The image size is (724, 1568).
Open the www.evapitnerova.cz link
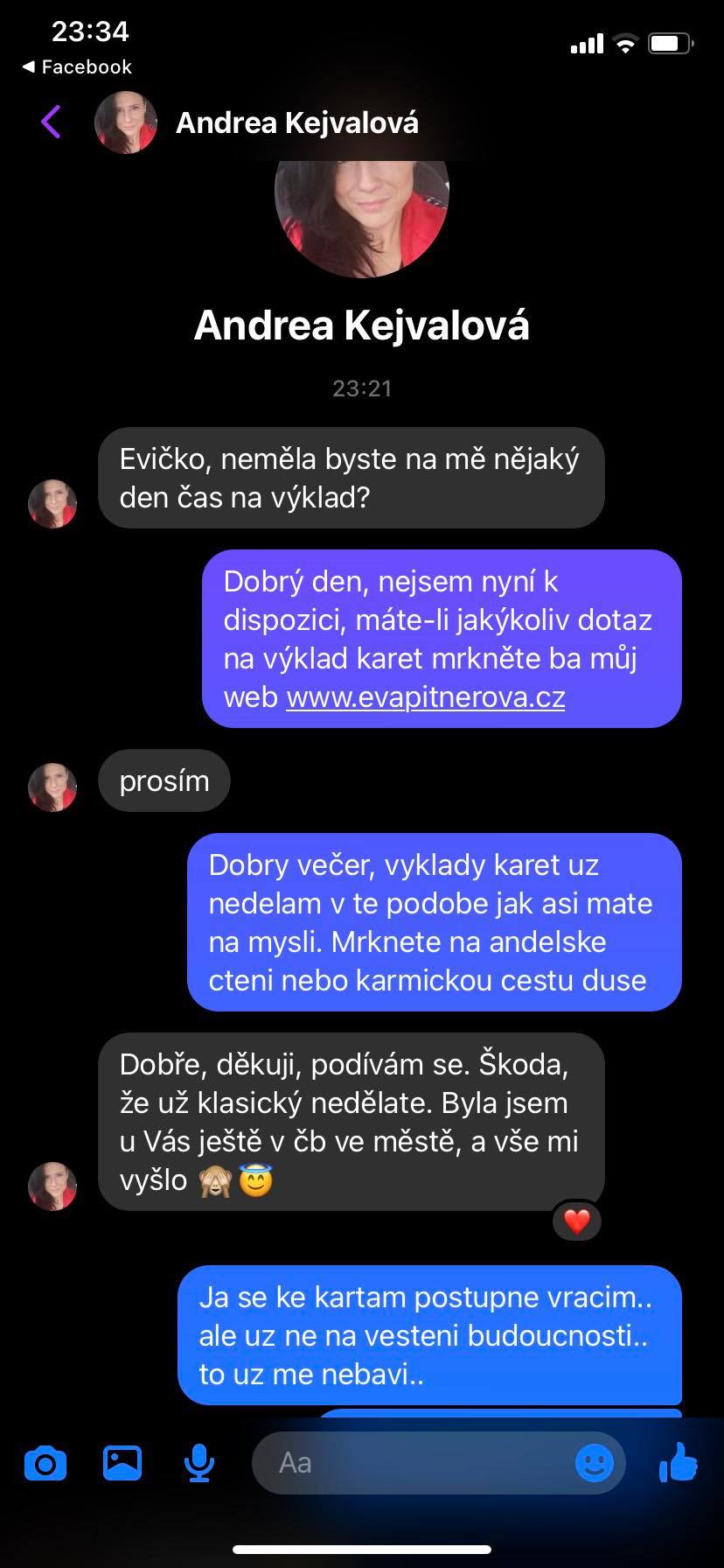(426, 697)
